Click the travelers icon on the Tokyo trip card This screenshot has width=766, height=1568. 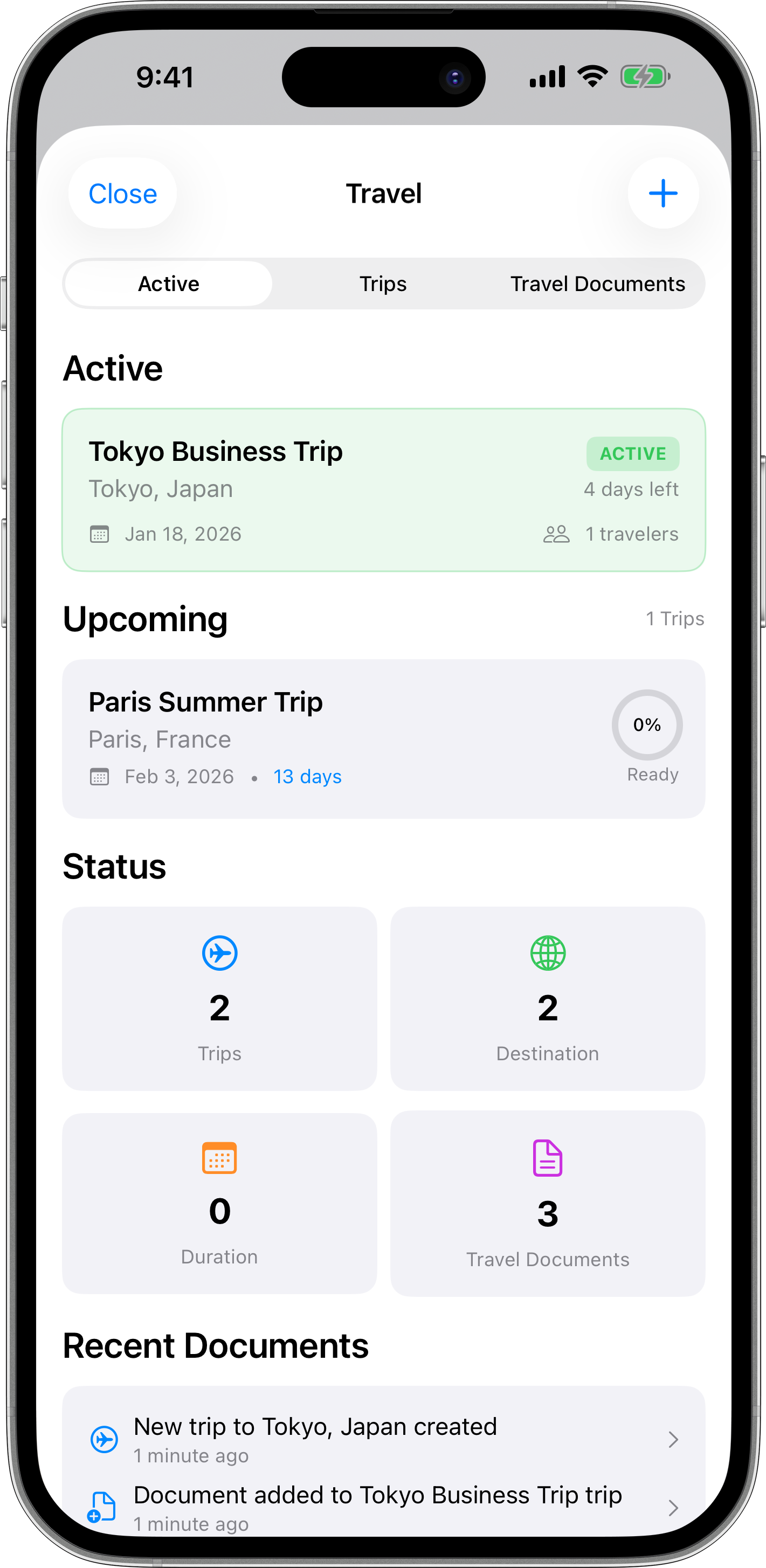(x=556, y=534)
